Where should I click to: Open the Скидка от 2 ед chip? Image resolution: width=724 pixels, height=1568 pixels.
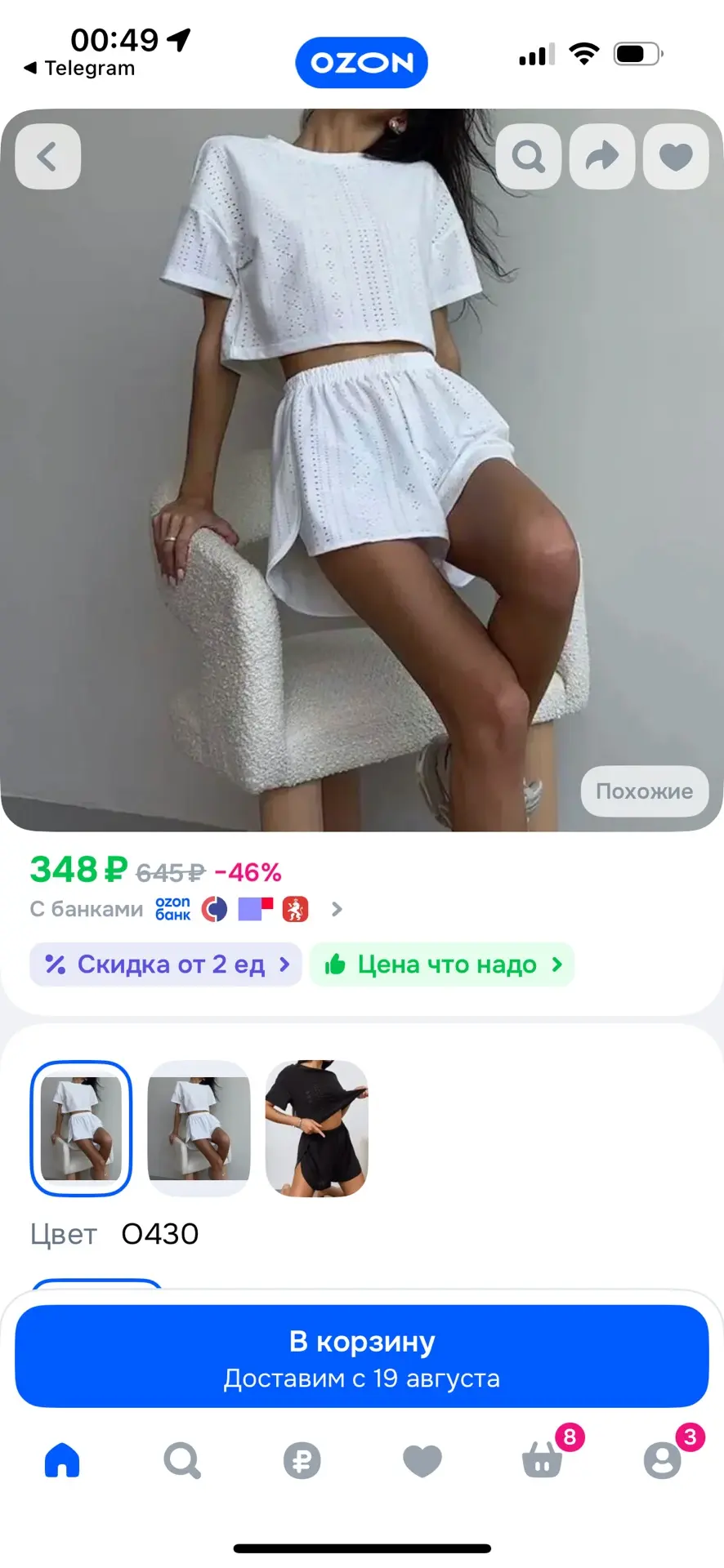coord(167,964)
